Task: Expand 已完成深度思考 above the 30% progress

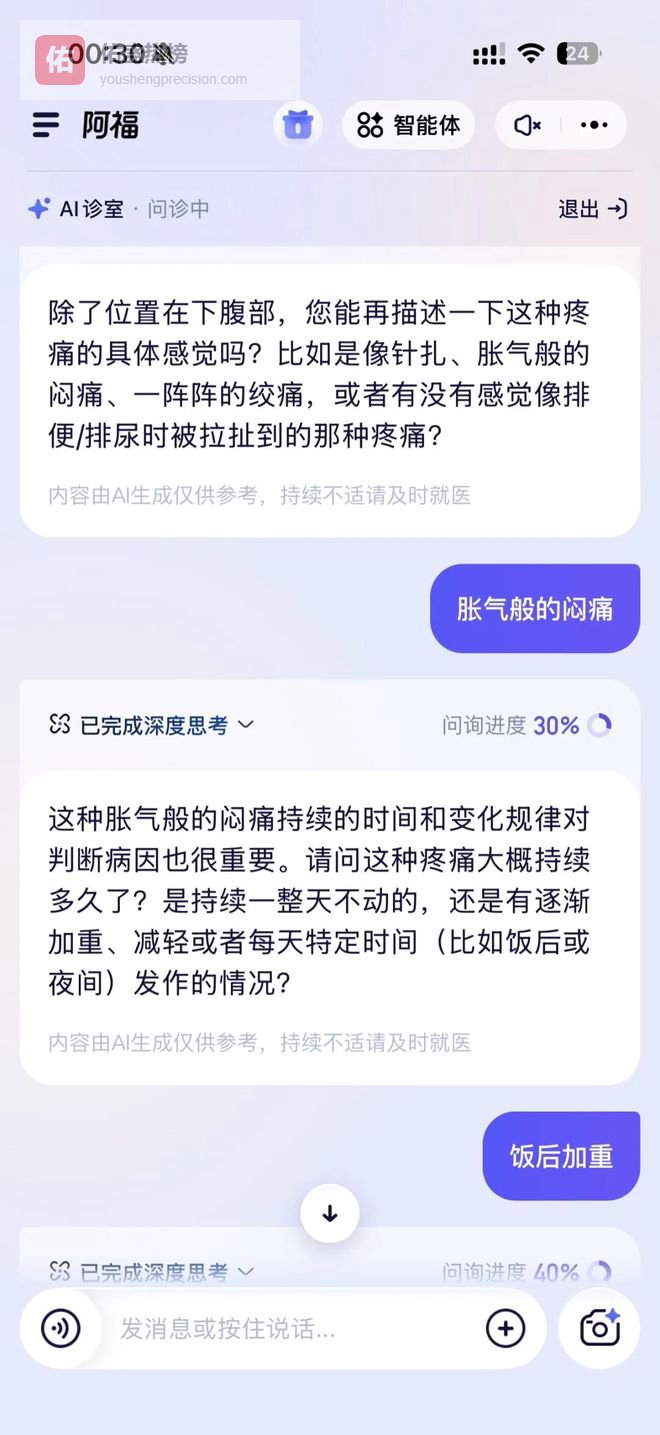Action: [152, 725]
